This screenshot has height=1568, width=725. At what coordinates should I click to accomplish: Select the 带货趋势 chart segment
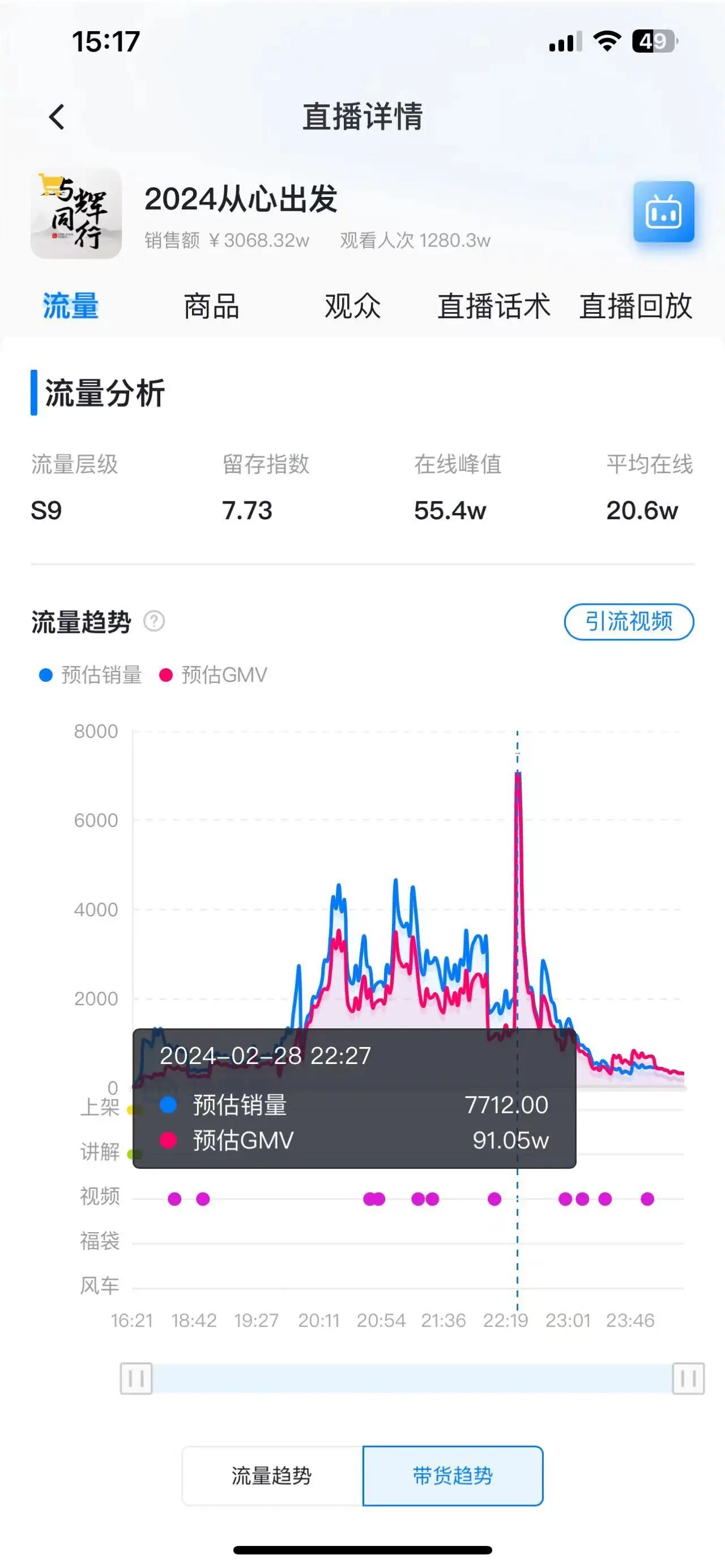453,1476
